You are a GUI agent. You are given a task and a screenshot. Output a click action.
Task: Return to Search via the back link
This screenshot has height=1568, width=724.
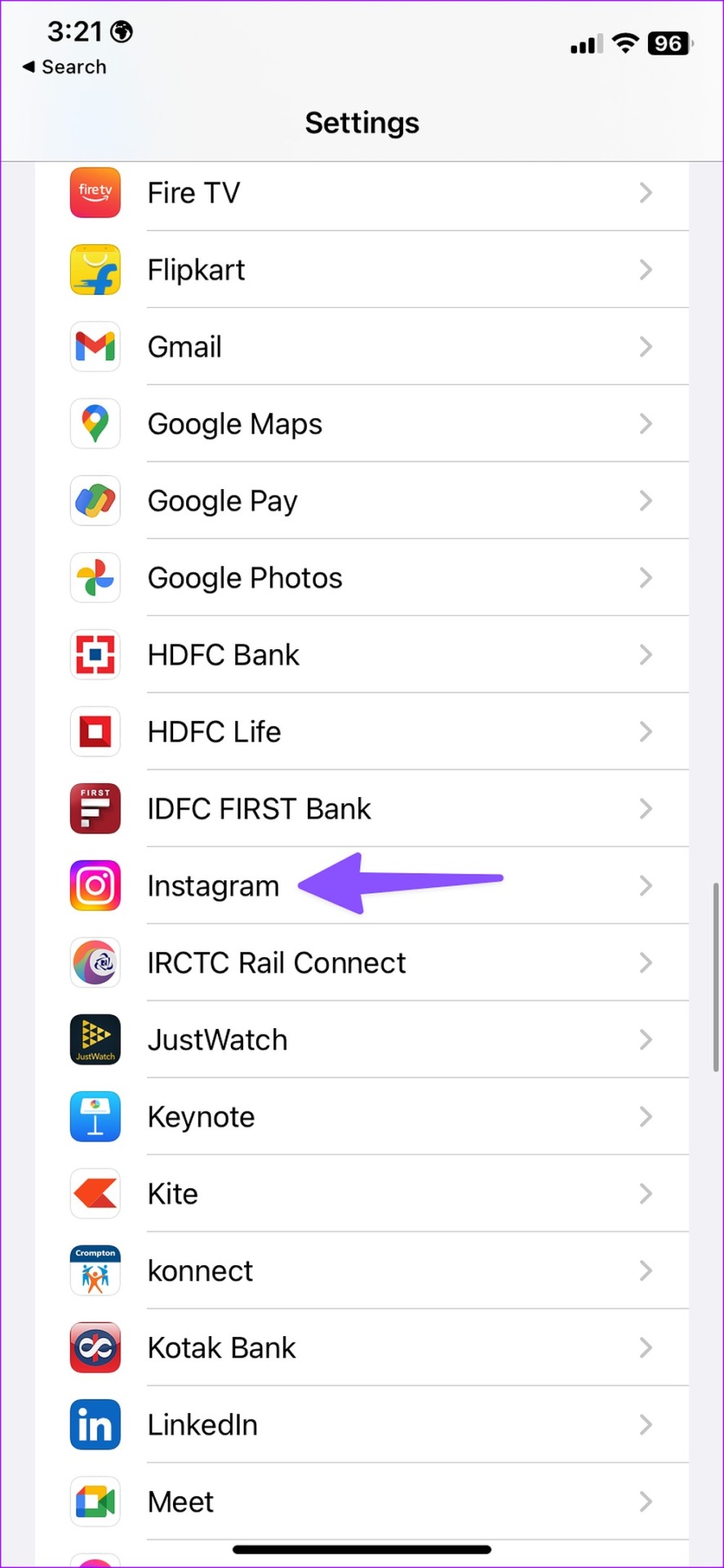pos(64,67)
